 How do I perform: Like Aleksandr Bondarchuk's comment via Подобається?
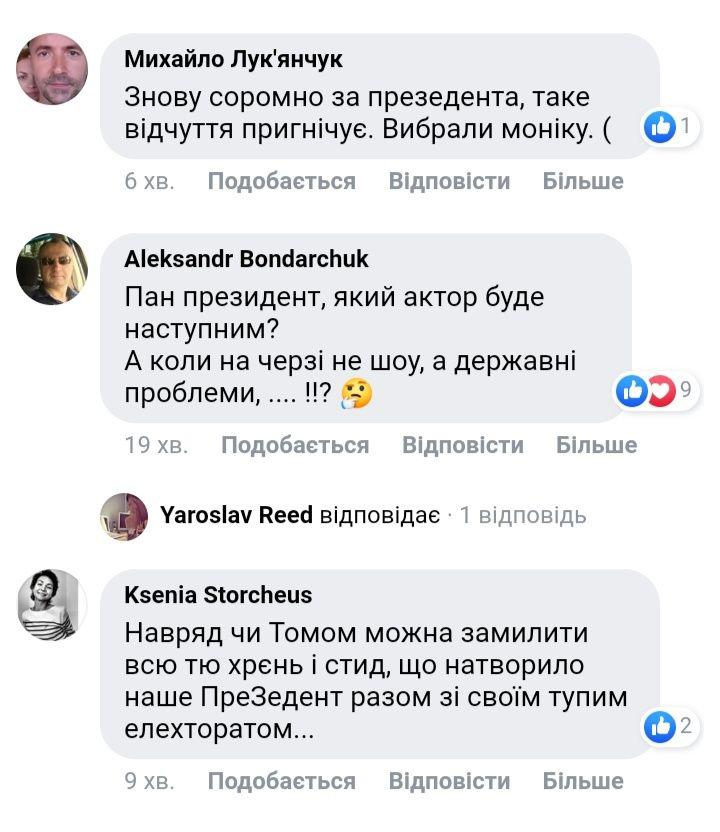click(295, 445)
